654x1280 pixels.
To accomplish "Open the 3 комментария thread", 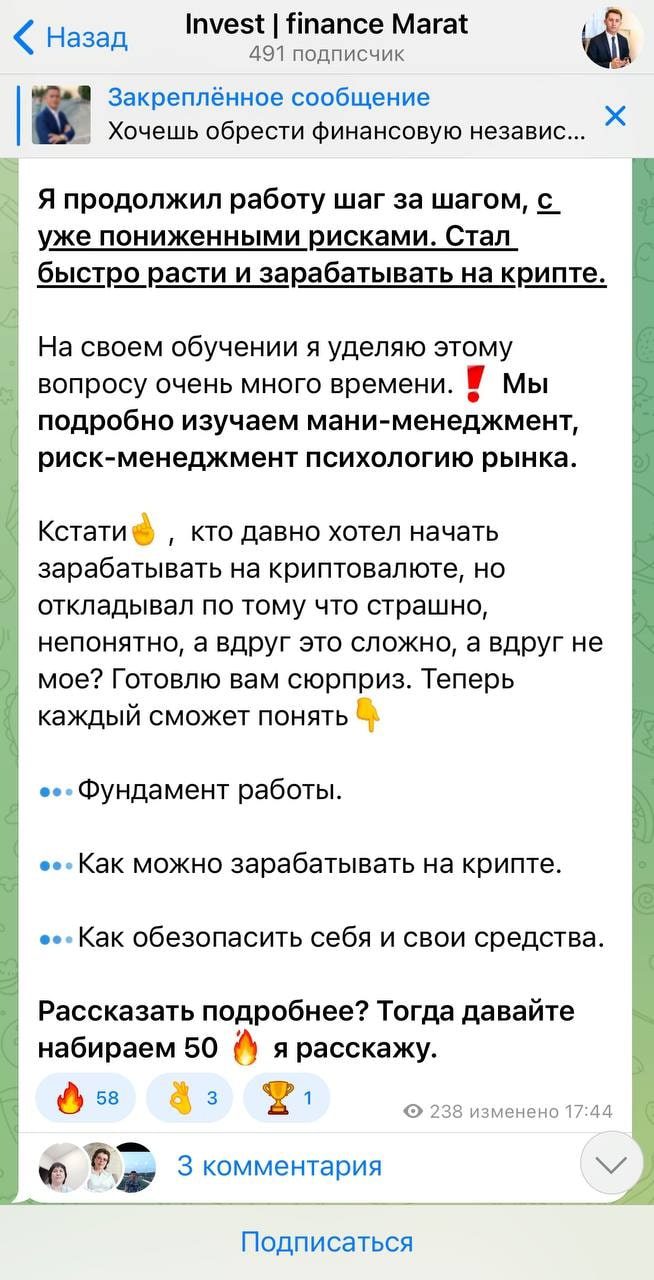I will tap(278, 1165).
